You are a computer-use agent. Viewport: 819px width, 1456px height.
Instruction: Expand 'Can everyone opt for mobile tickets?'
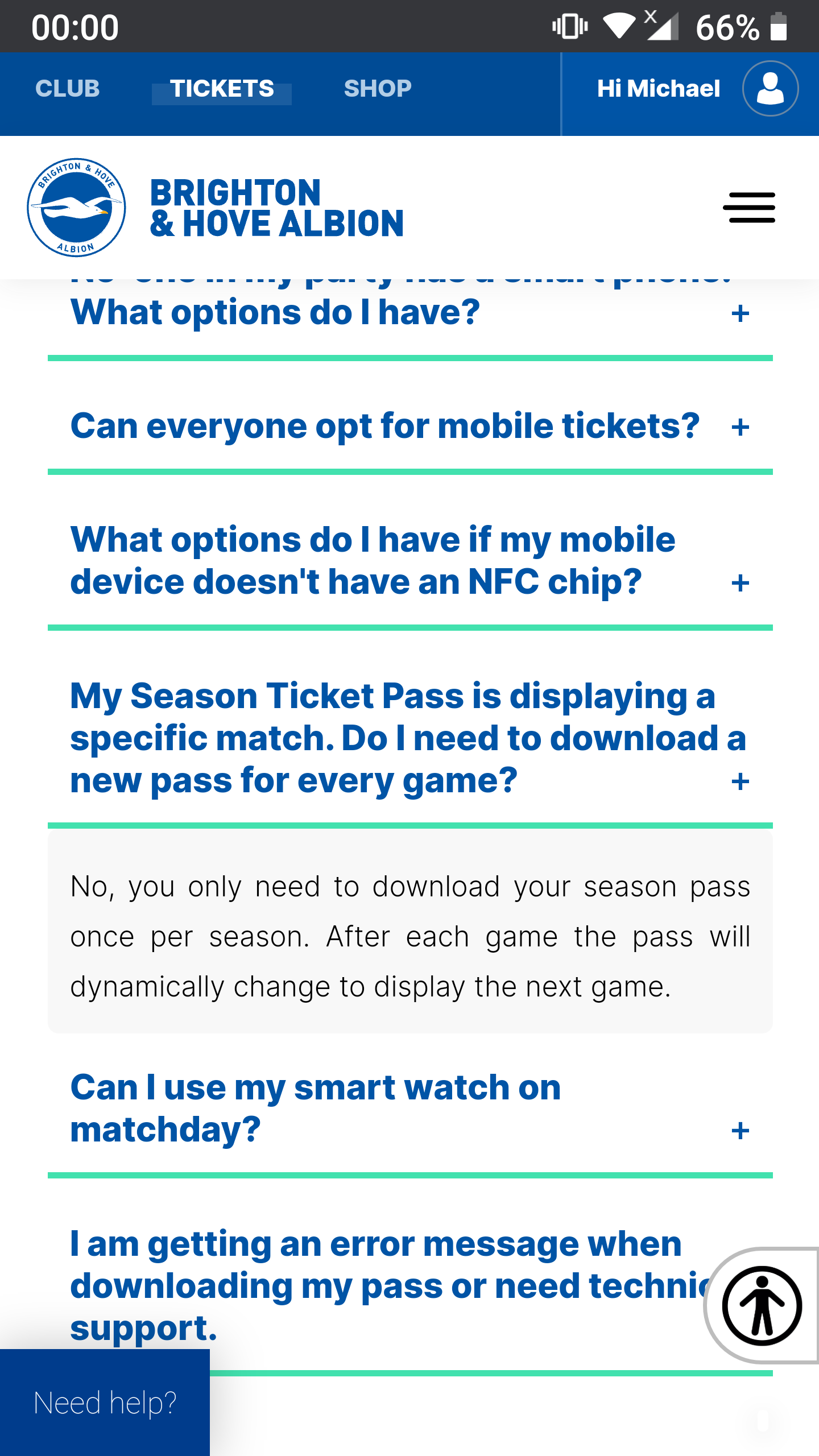click(x=410, y=427)
